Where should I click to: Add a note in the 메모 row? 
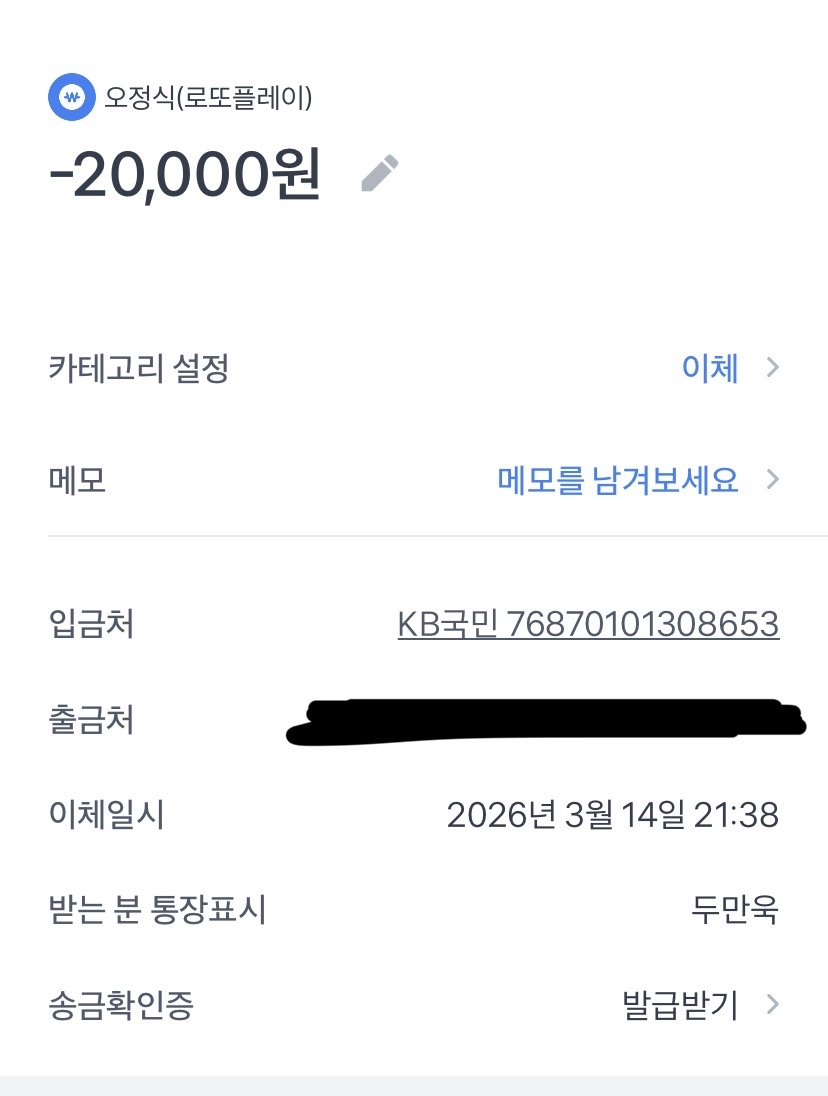pyautogui.click(x=636, y=481)
